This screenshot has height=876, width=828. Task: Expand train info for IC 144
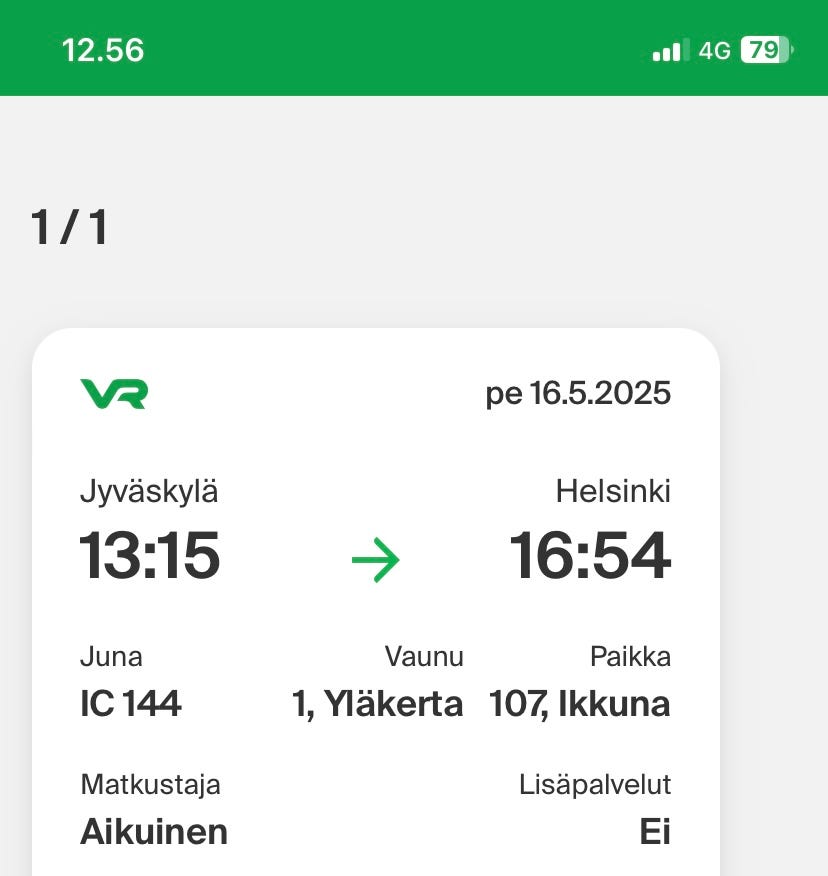[x=130, y=704]
